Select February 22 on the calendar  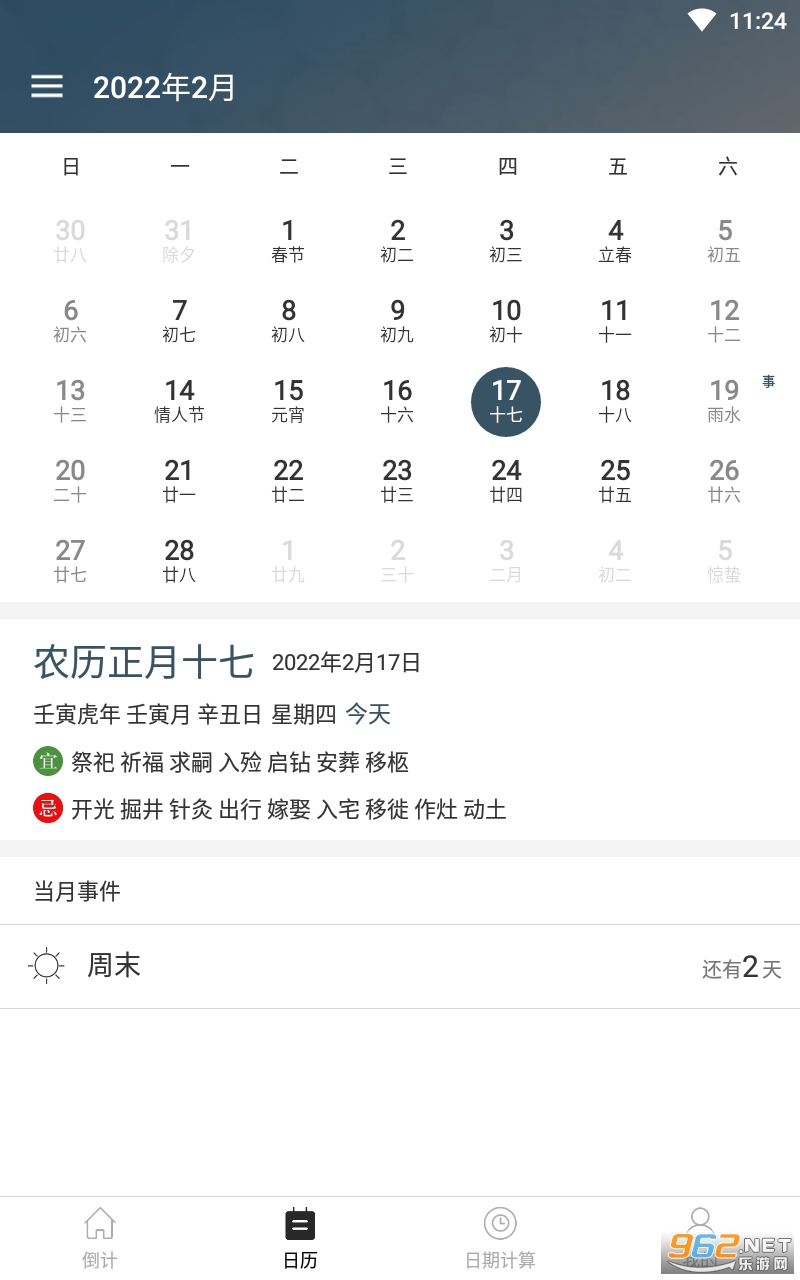tap(288, 481)
